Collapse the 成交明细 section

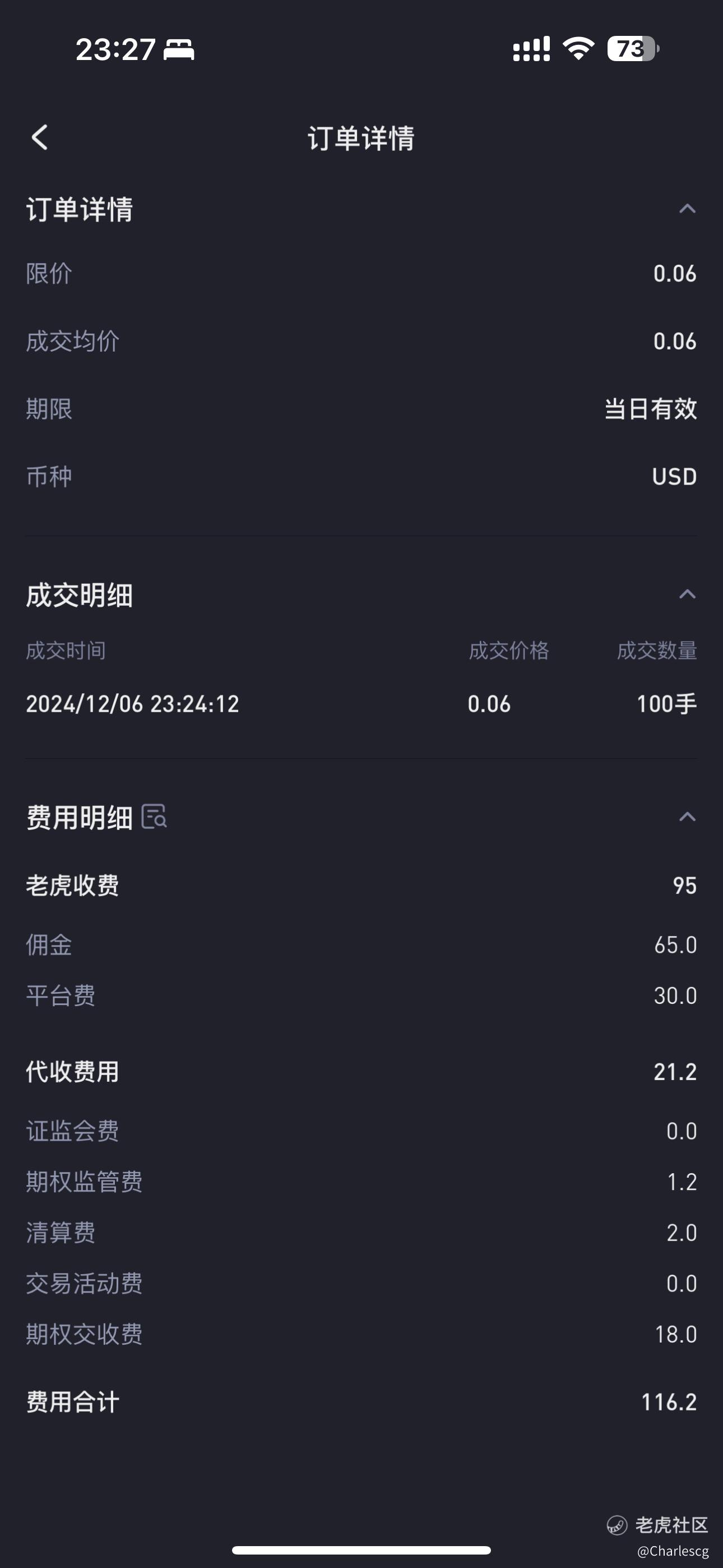[687, 594]
